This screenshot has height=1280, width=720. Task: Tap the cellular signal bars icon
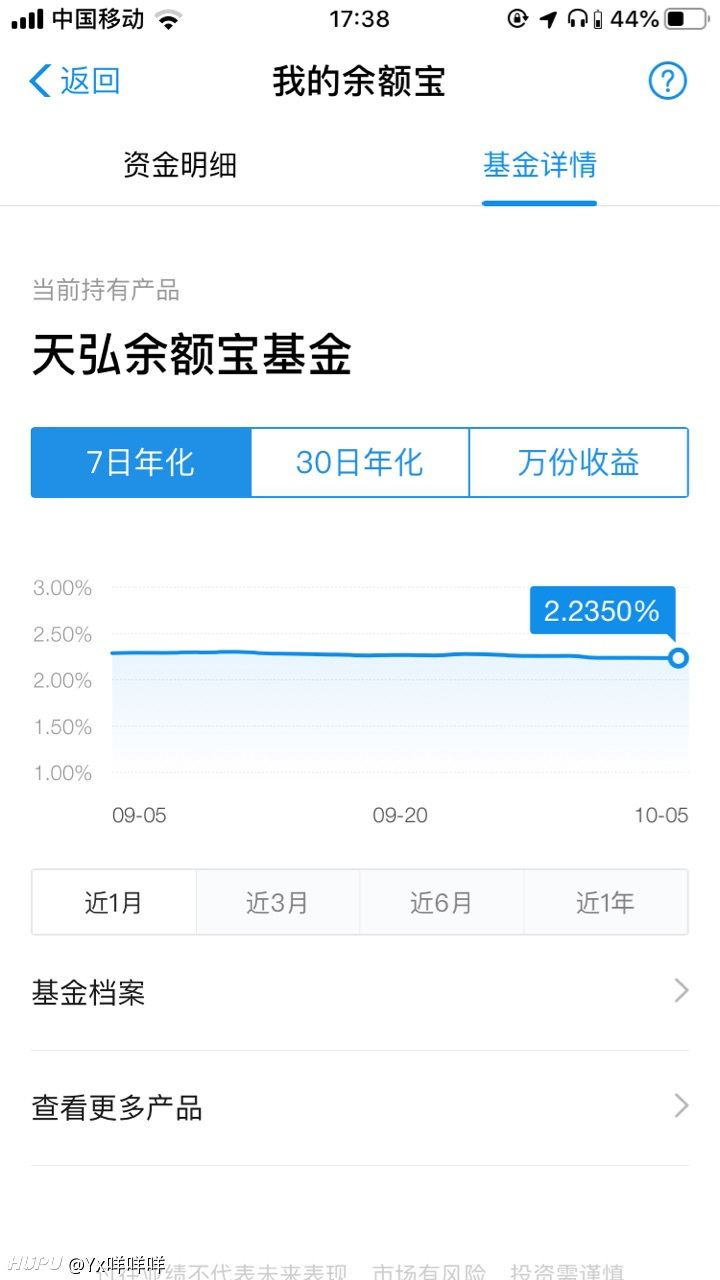click(25, 16)
